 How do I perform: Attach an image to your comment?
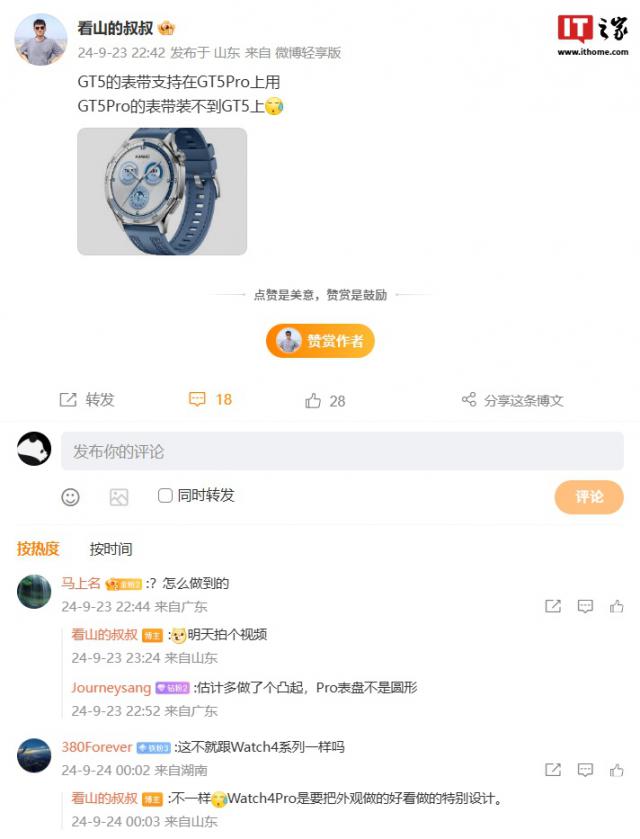pyautogui.click(x=119, y=497)
